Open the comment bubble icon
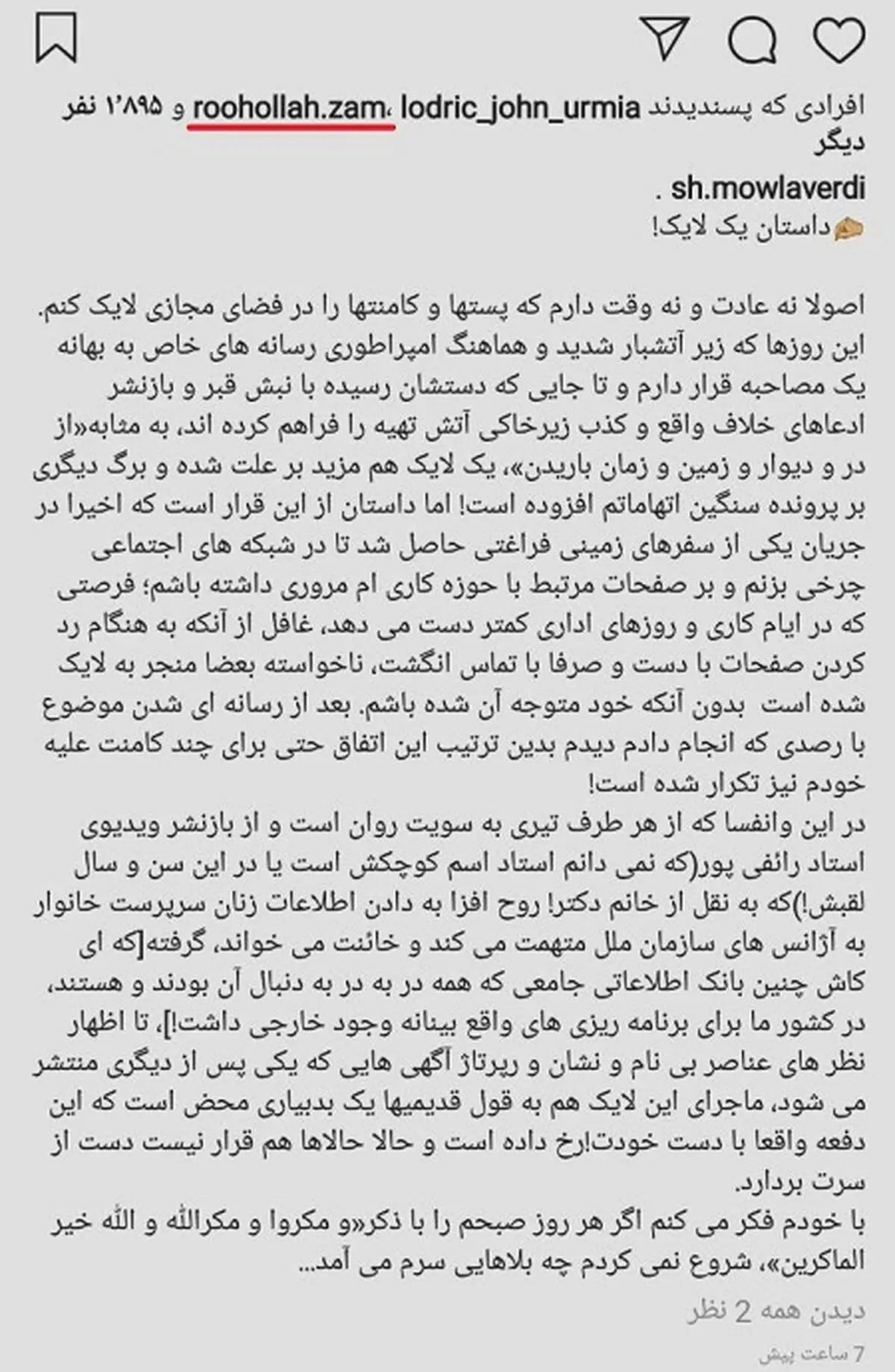This screenshot has height=1372, width=895. (753, 40)
